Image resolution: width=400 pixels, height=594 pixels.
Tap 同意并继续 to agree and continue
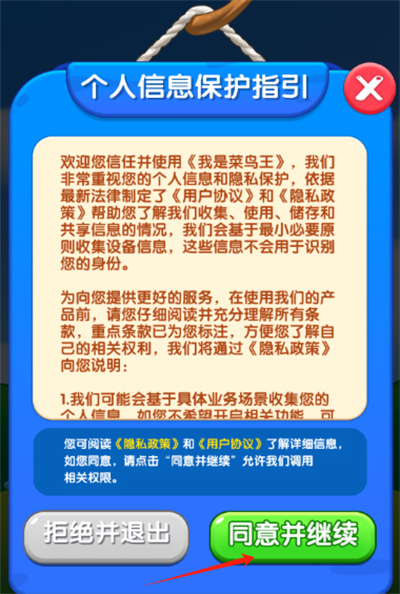293,537
